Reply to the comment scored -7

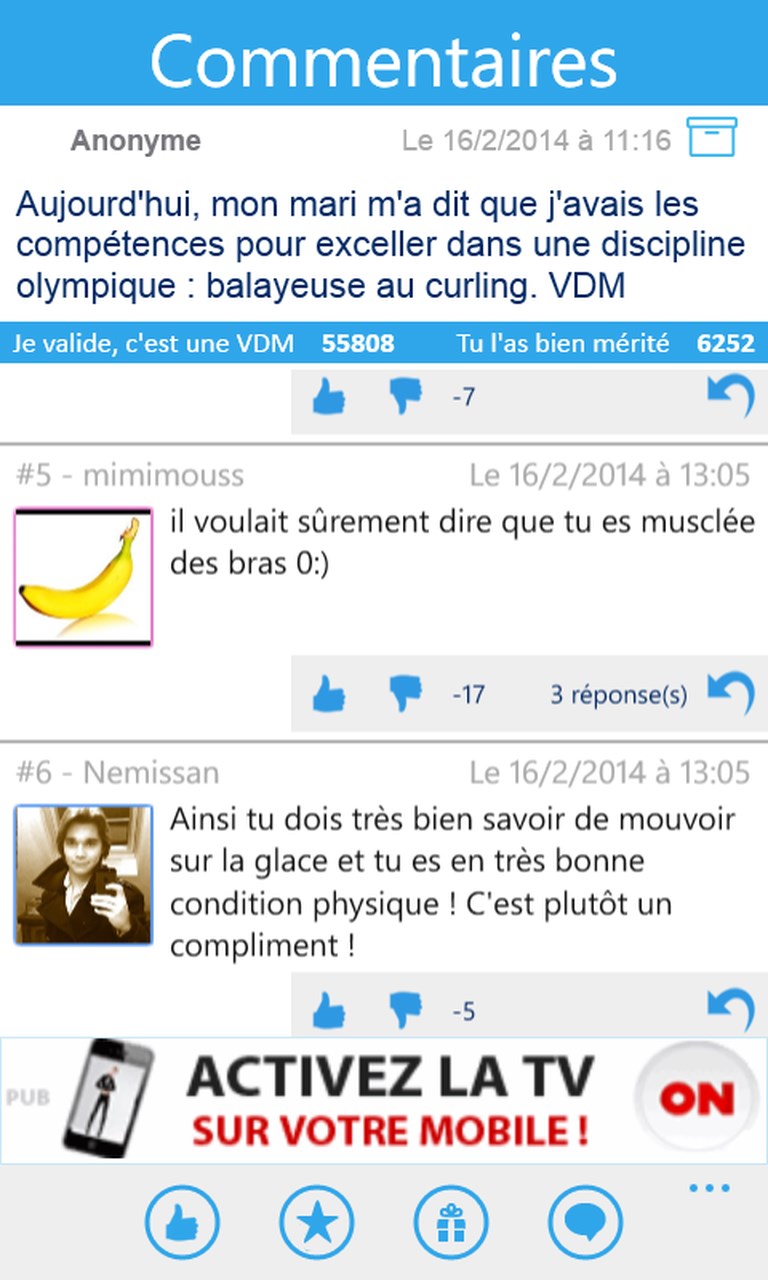tap(730, 397)
